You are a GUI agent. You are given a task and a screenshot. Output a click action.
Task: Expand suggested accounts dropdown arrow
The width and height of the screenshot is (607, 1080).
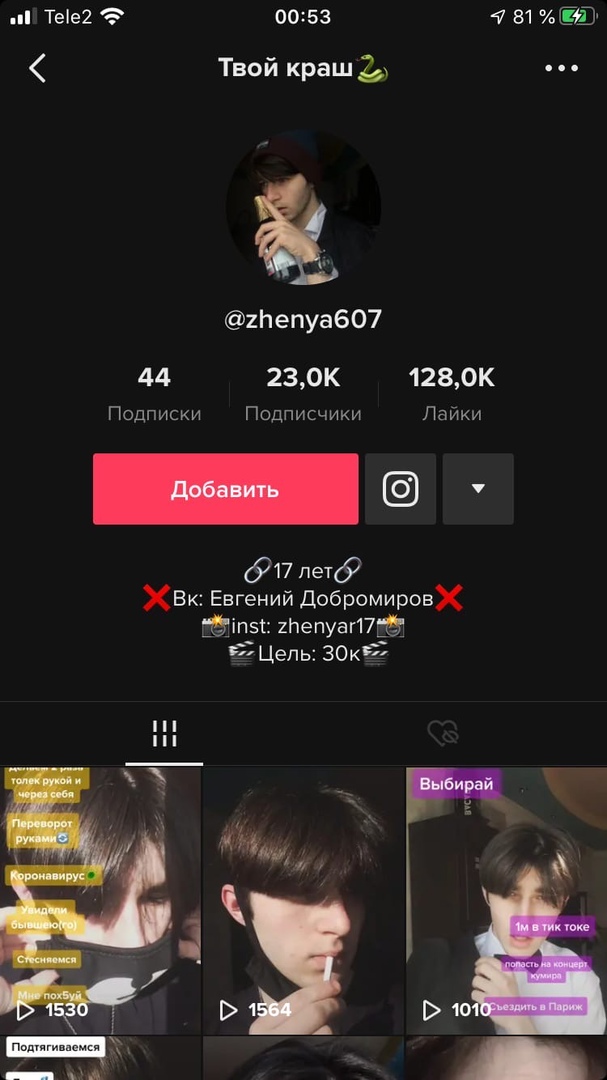[x=478, y=489]
